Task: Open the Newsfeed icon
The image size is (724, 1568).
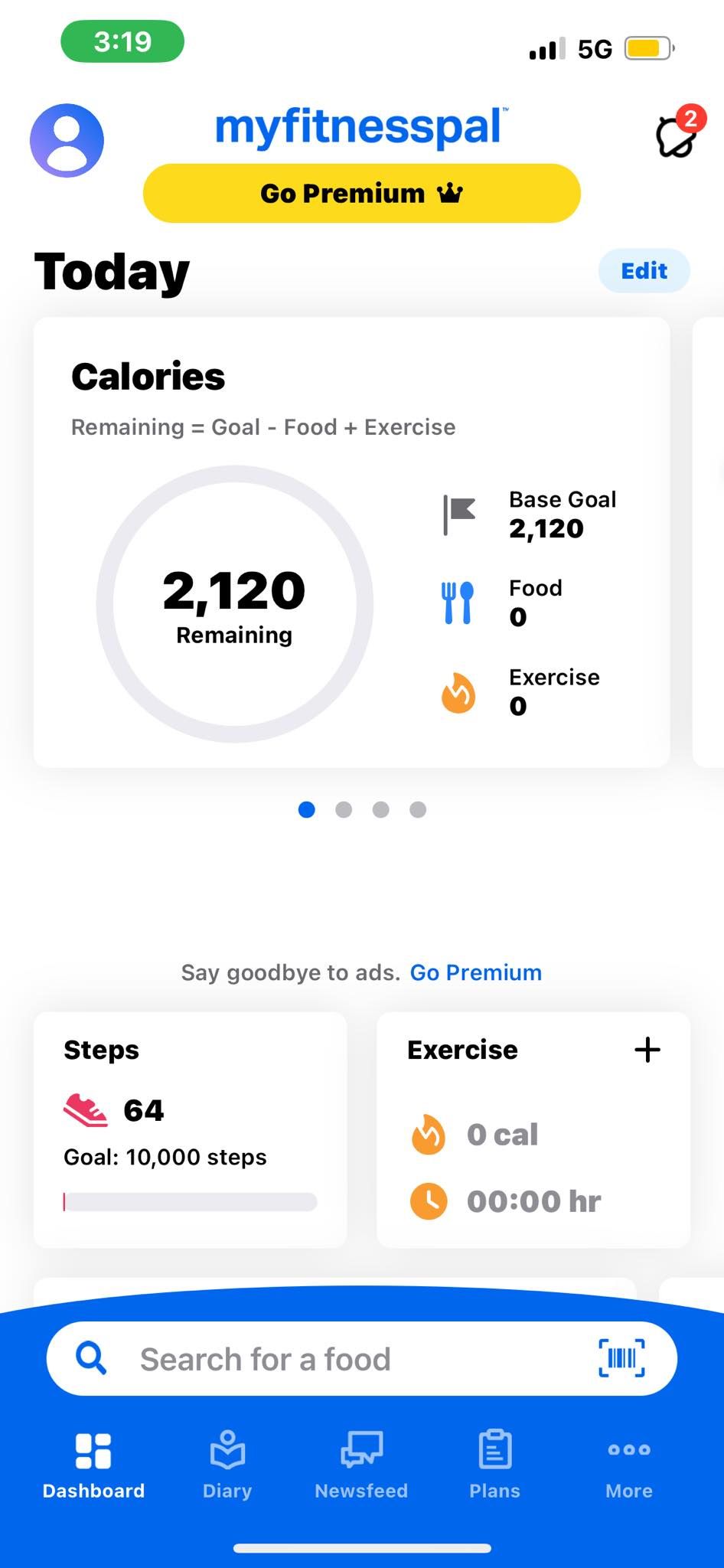Action: tap(360, 1449)
